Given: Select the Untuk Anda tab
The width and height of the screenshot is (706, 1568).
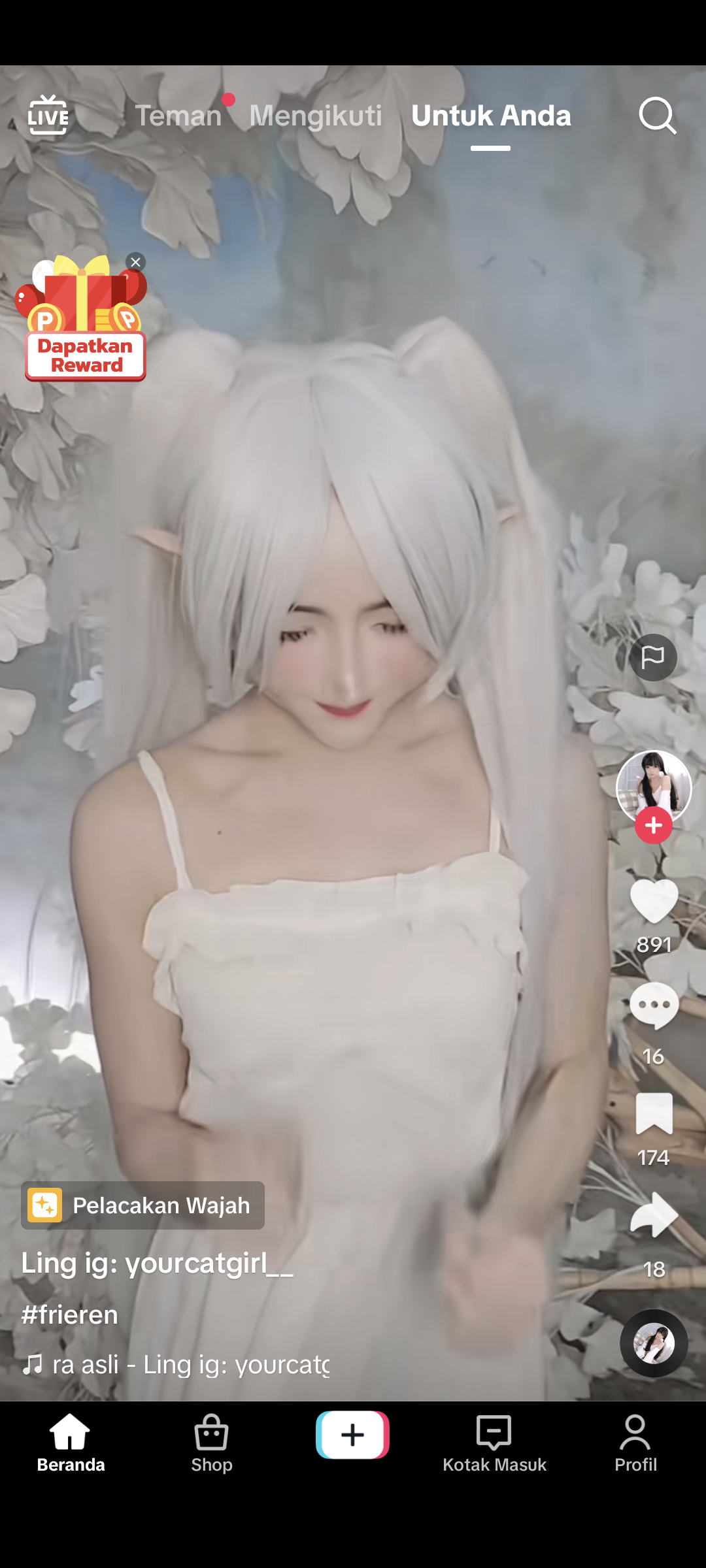Looking at the screenshot, I should click(490, 116).
